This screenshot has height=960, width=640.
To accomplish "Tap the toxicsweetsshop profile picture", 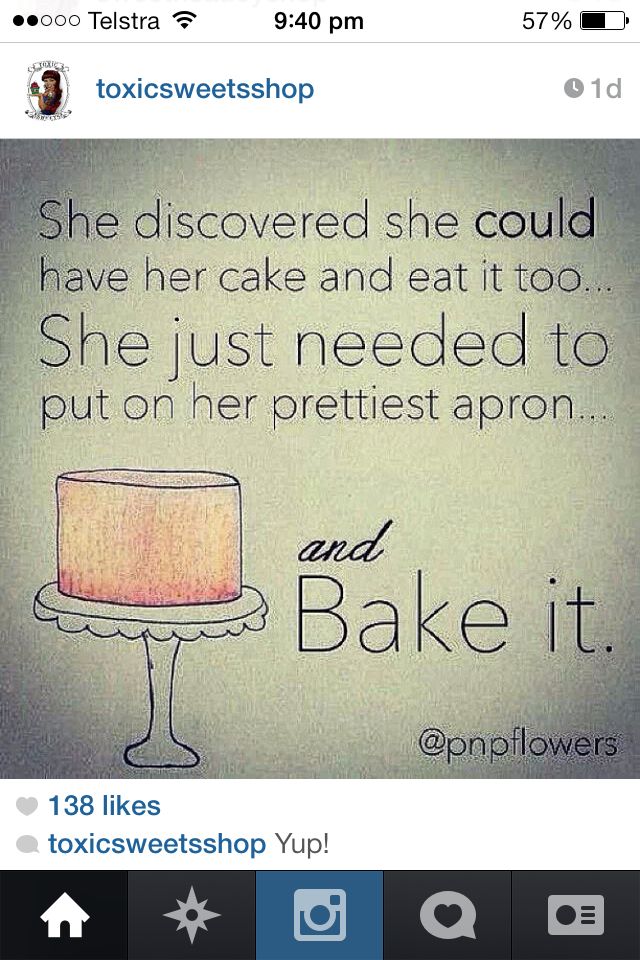I will 47,90.
